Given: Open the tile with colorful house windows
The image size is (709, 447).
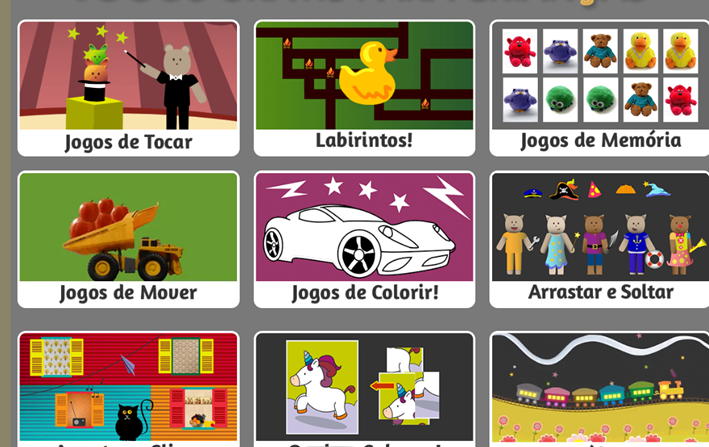Looking at the screenshot, I should [x=128, y=388].
